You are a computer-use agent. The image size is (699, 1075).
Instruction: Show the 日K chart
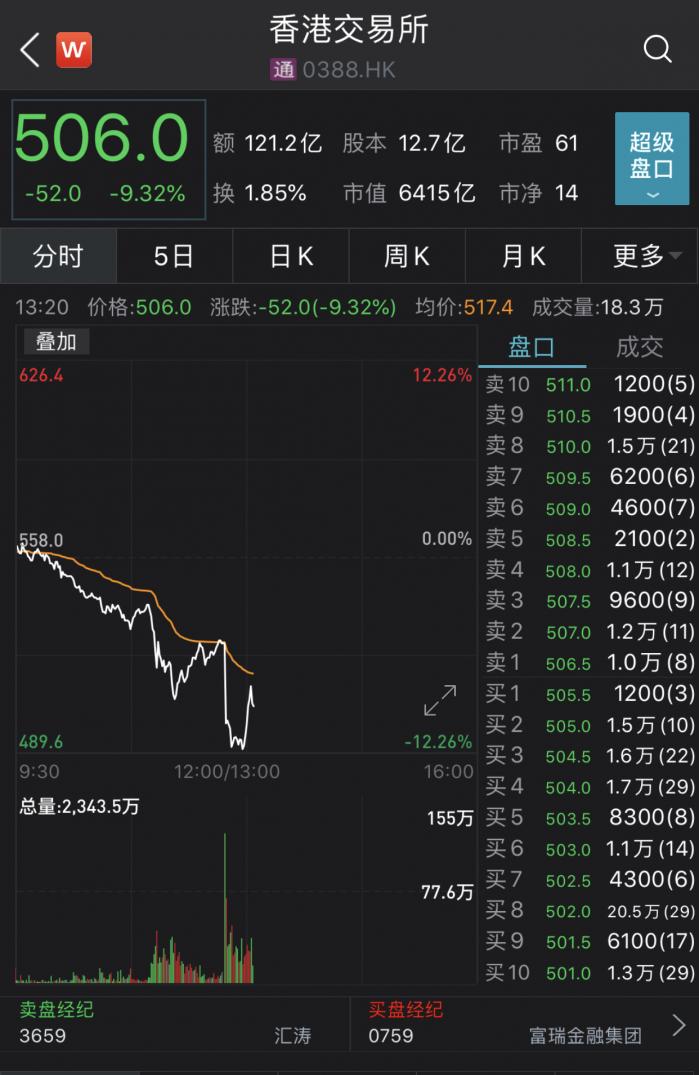coord(291,256)
